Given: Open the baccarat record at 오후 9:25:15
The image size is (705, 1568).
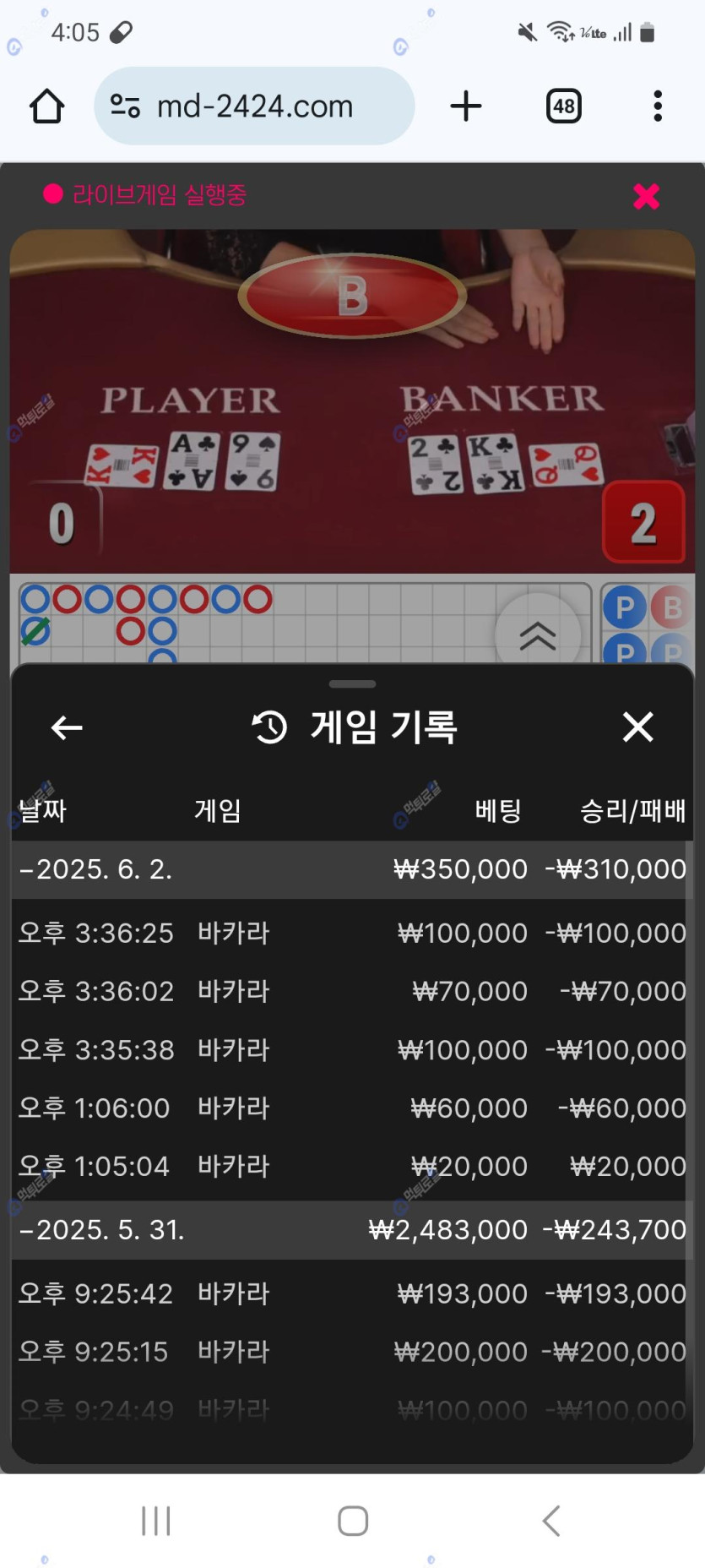Looking at the screenshot, I should 351,1352.
